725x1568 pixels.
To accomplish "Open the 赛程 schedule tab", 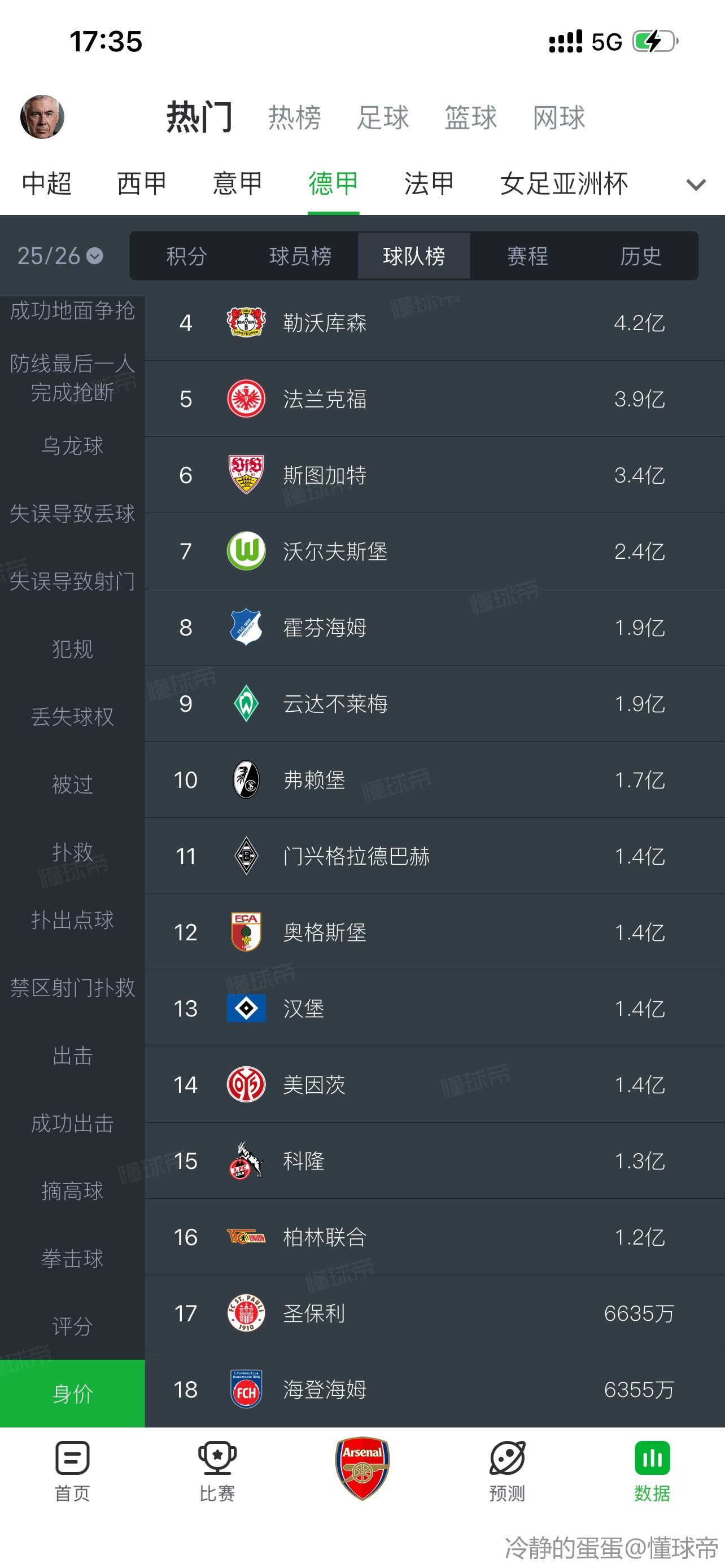I will click(527, 256).
